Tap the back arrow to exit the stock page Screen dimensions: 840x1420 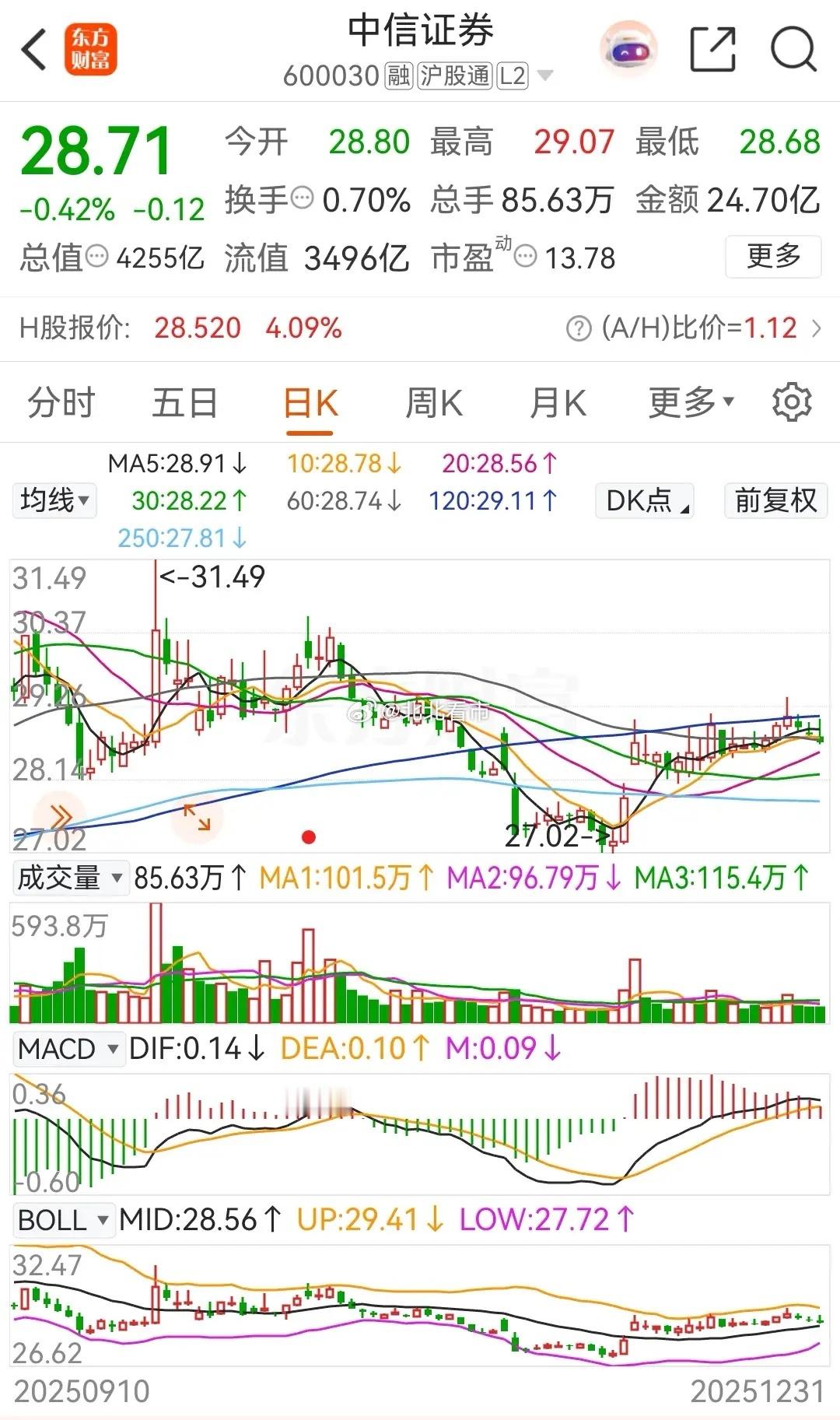tap(33, 48)
